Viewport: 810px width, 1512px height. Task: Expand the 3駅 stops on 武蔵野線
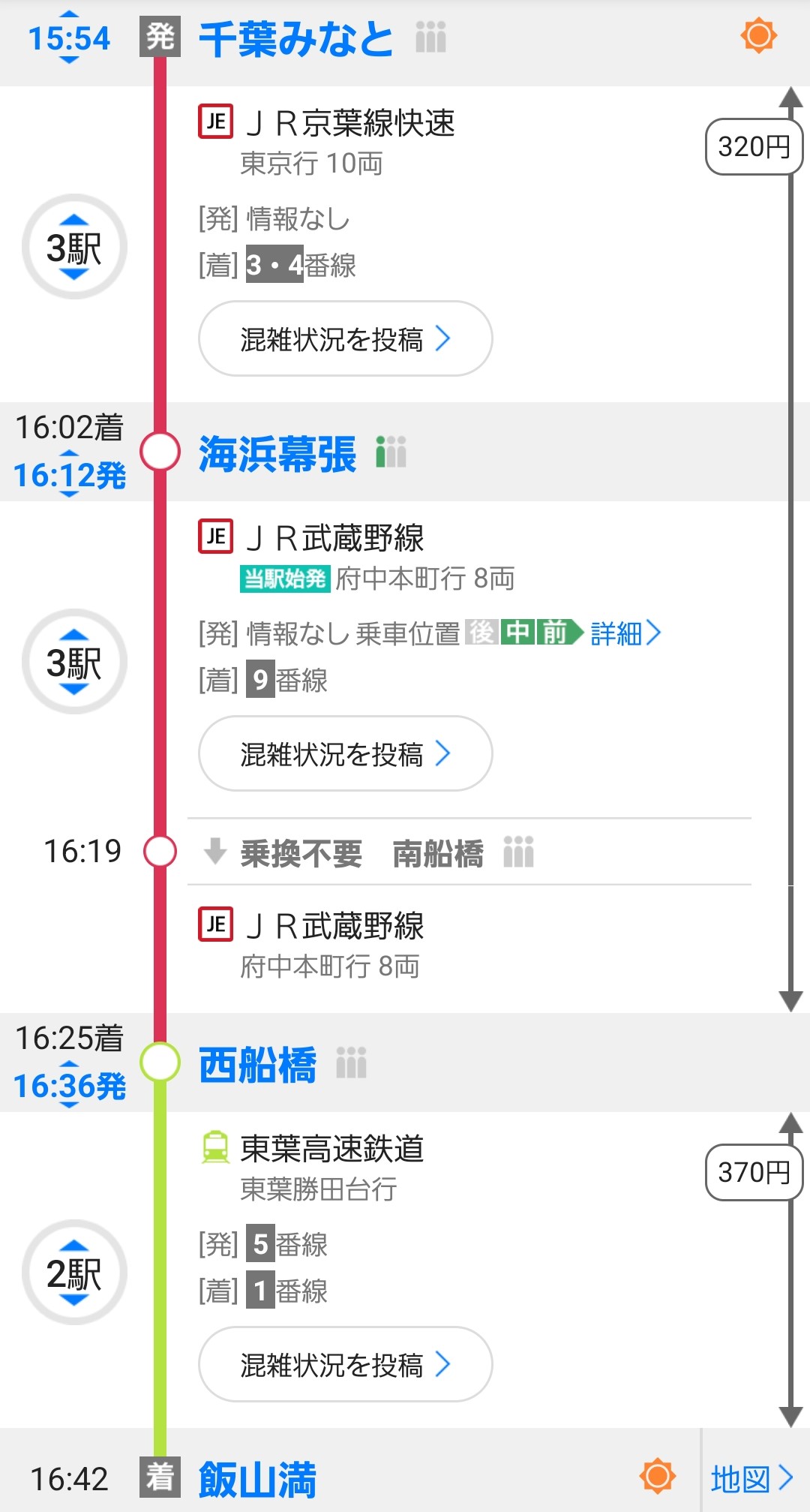[x=74, y=662]
